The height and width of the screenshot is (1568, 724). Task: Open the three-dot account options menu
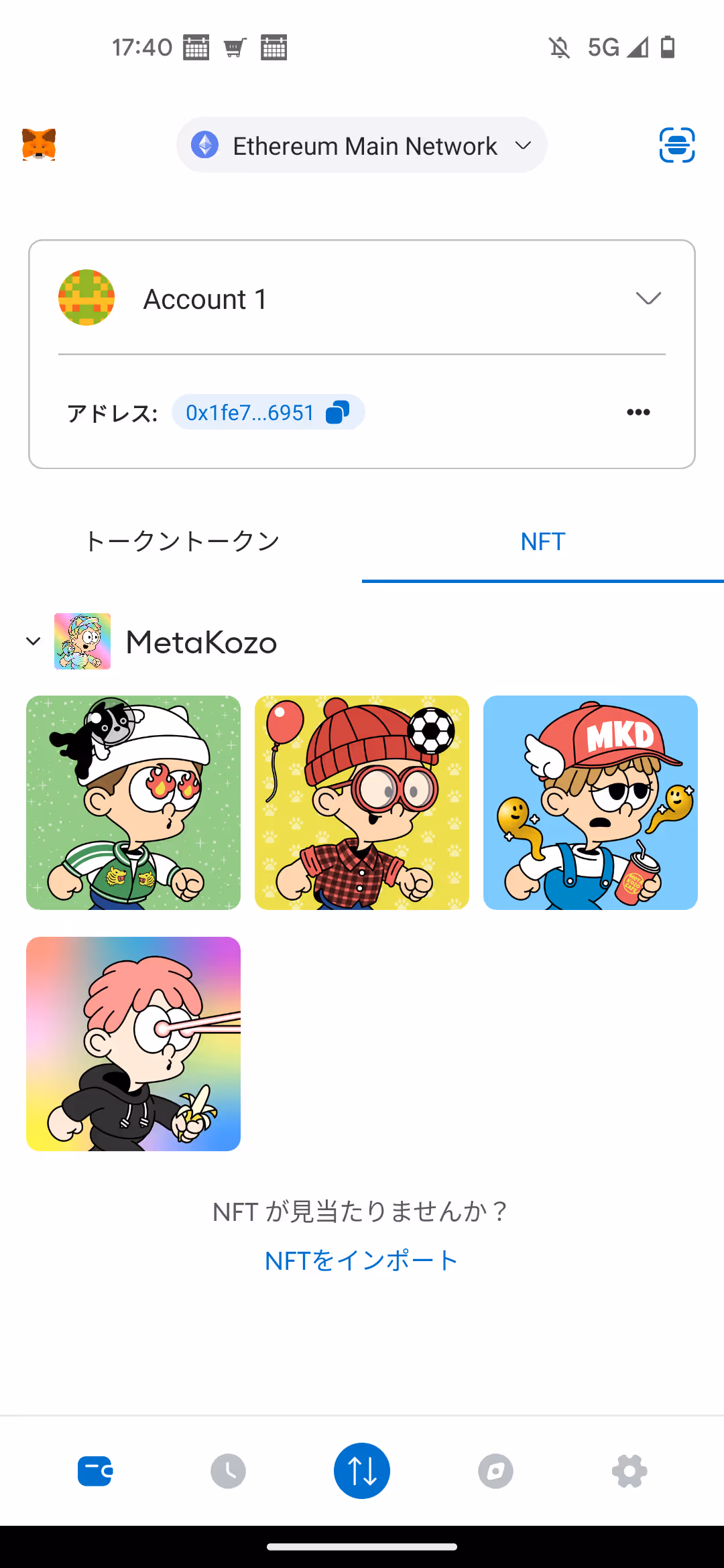pyautogui.click(x=638, y=412)
